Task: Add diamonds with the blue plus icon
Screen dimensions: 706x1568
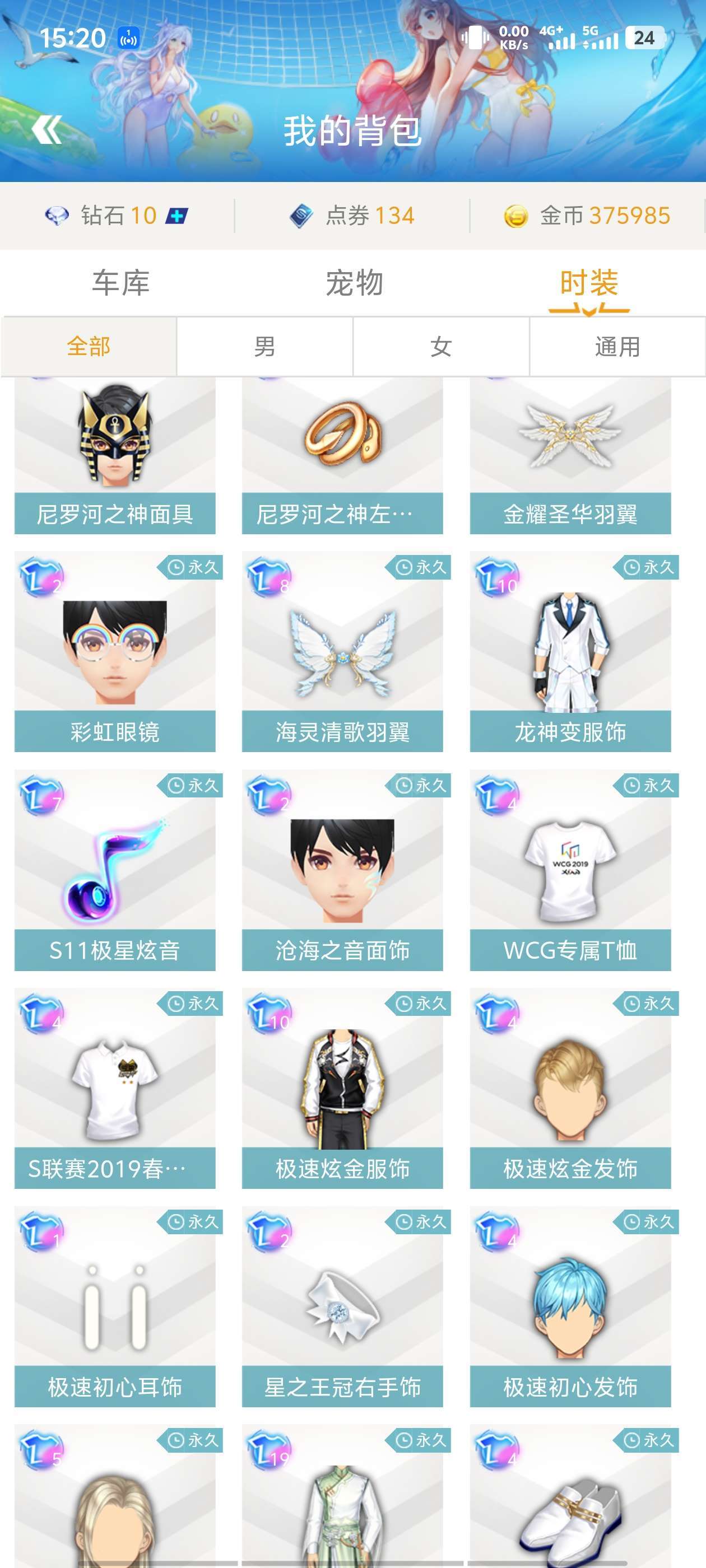Action: point(176,216)
